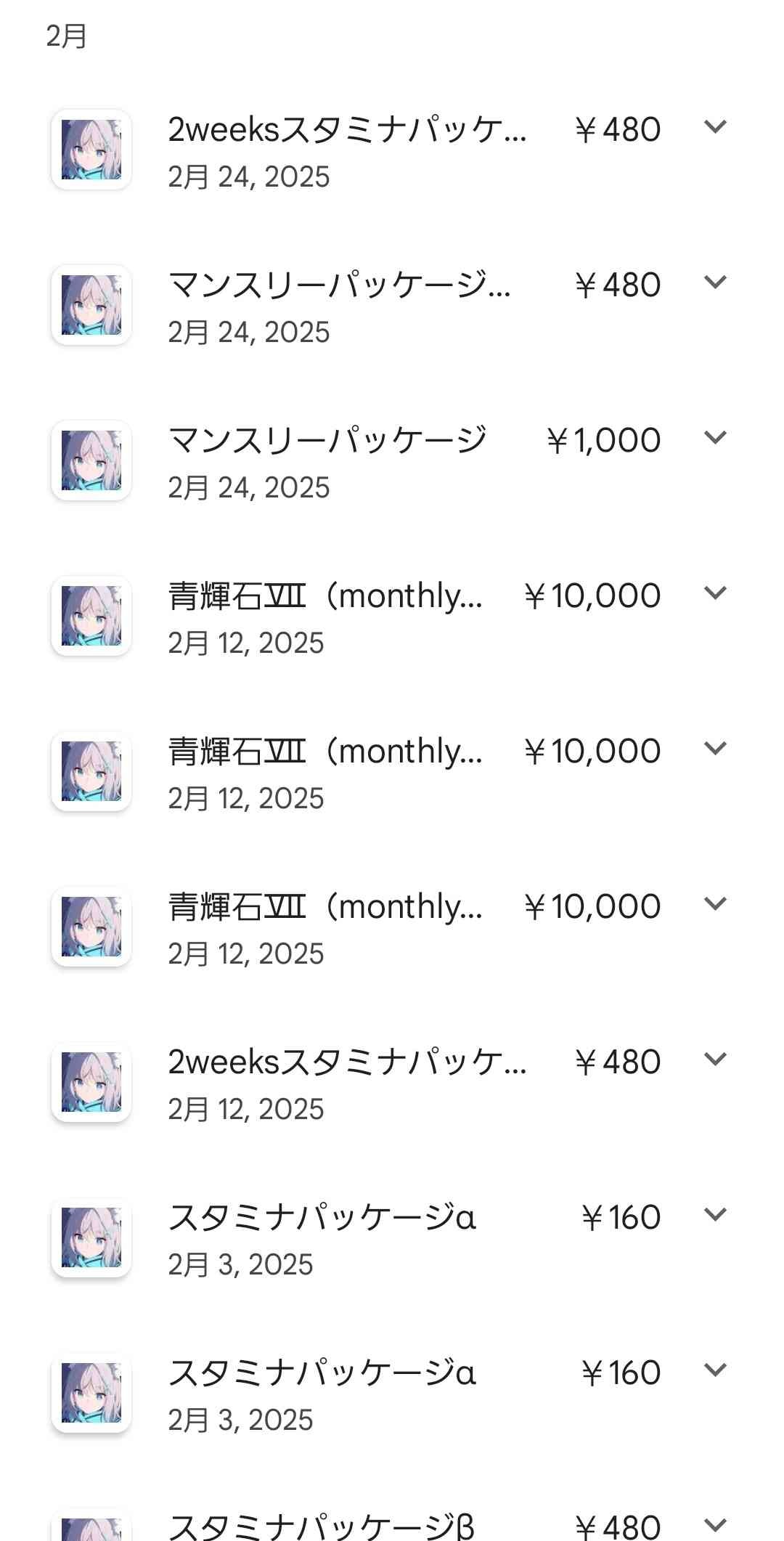Expand the スタミナパッケージβ purchase details
The height and width of the screenshot is (1541, 784).
(715, 1524)
